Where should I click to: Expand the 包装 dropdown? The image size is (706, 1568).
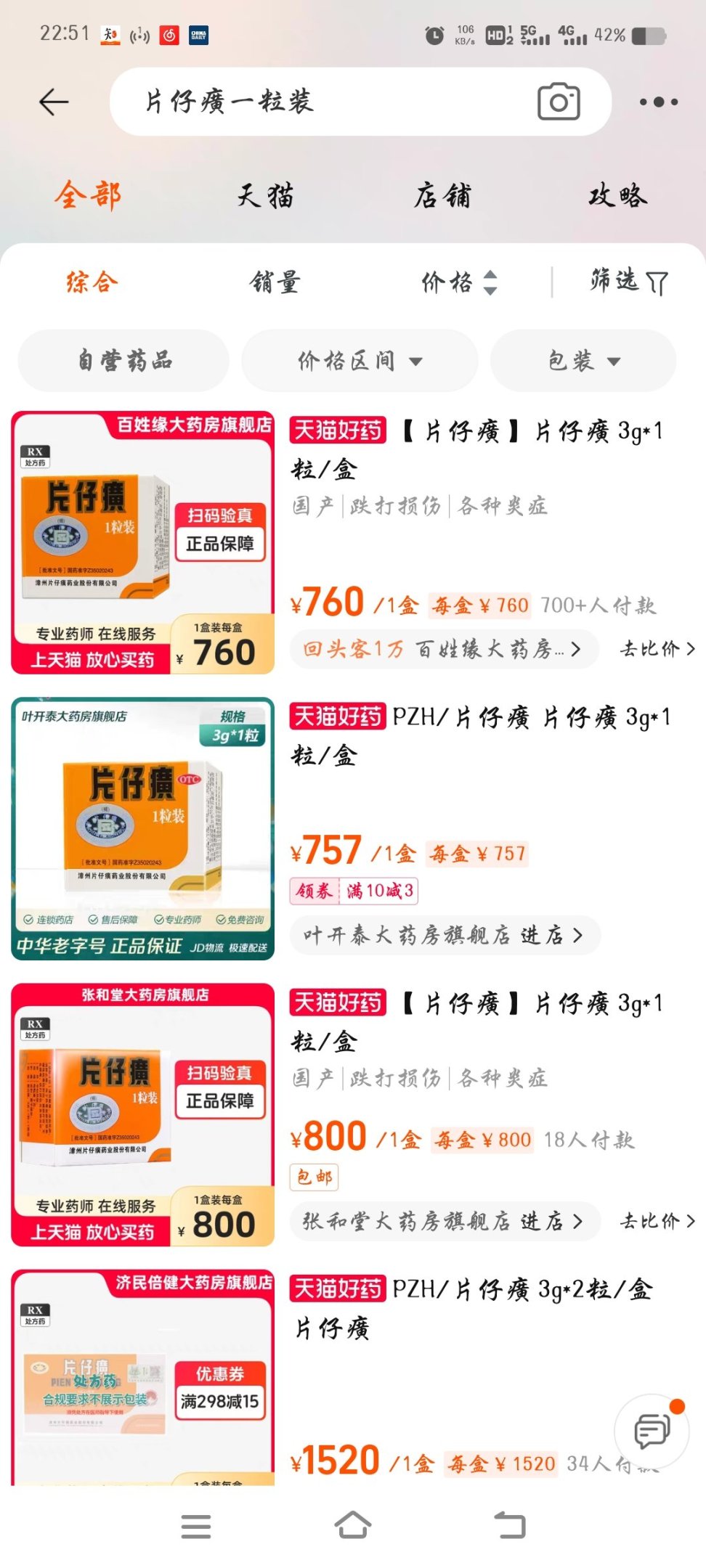tap(583, 361)
